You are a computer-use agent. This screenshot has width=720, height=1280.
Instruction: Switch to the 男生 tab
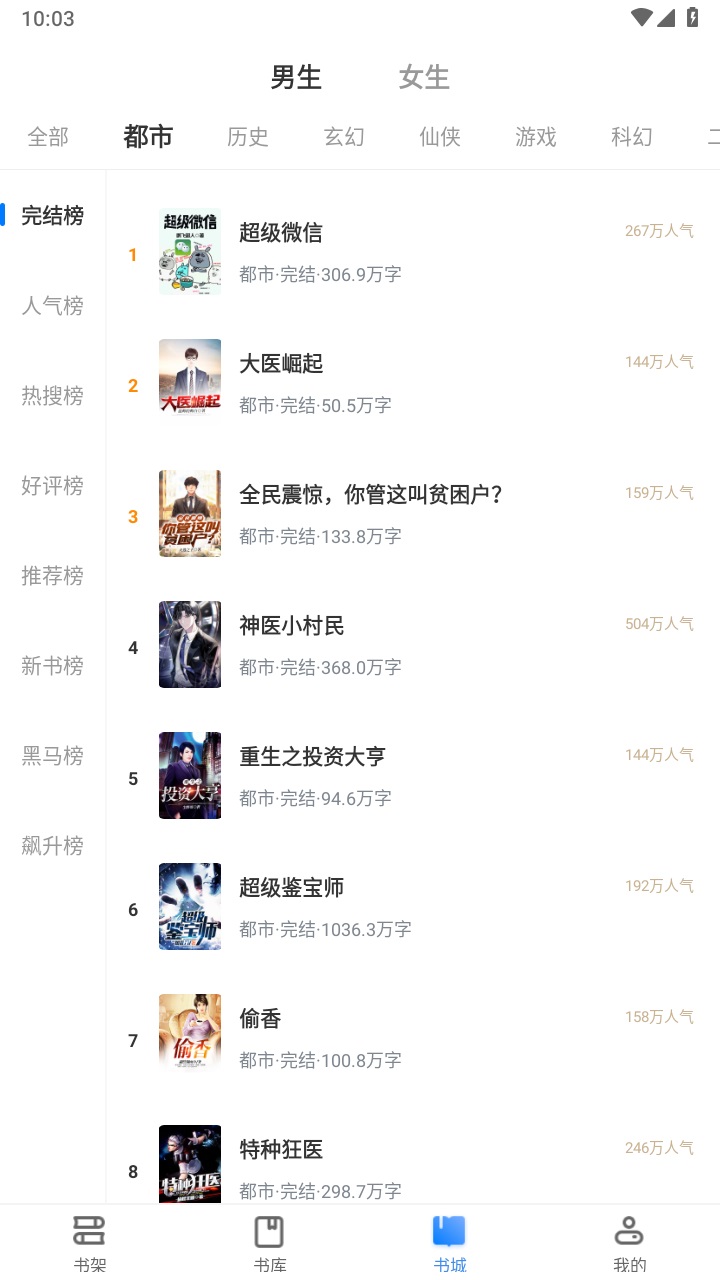click(x=296, y=77)
